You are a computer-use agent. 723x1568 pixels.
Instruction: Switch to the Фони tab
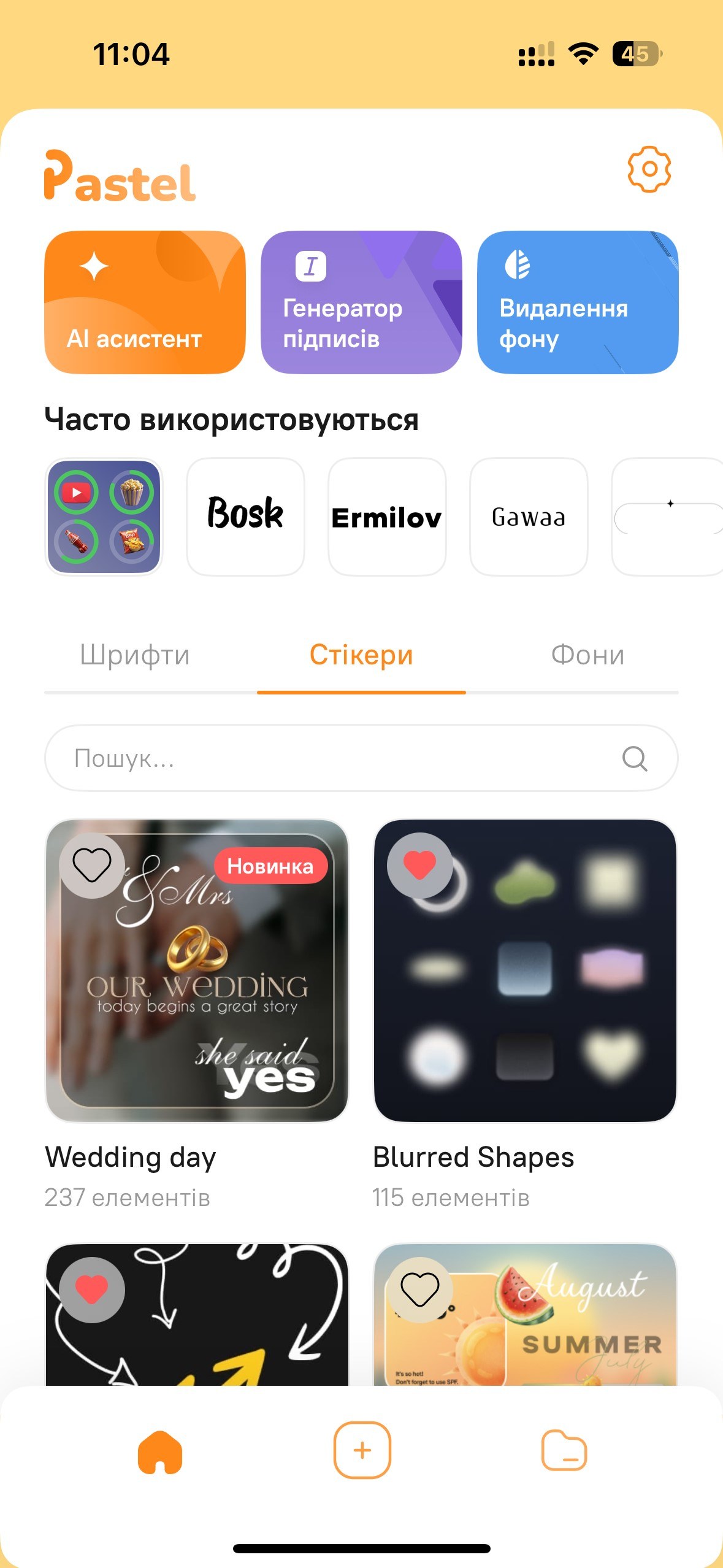coord(587,655)
